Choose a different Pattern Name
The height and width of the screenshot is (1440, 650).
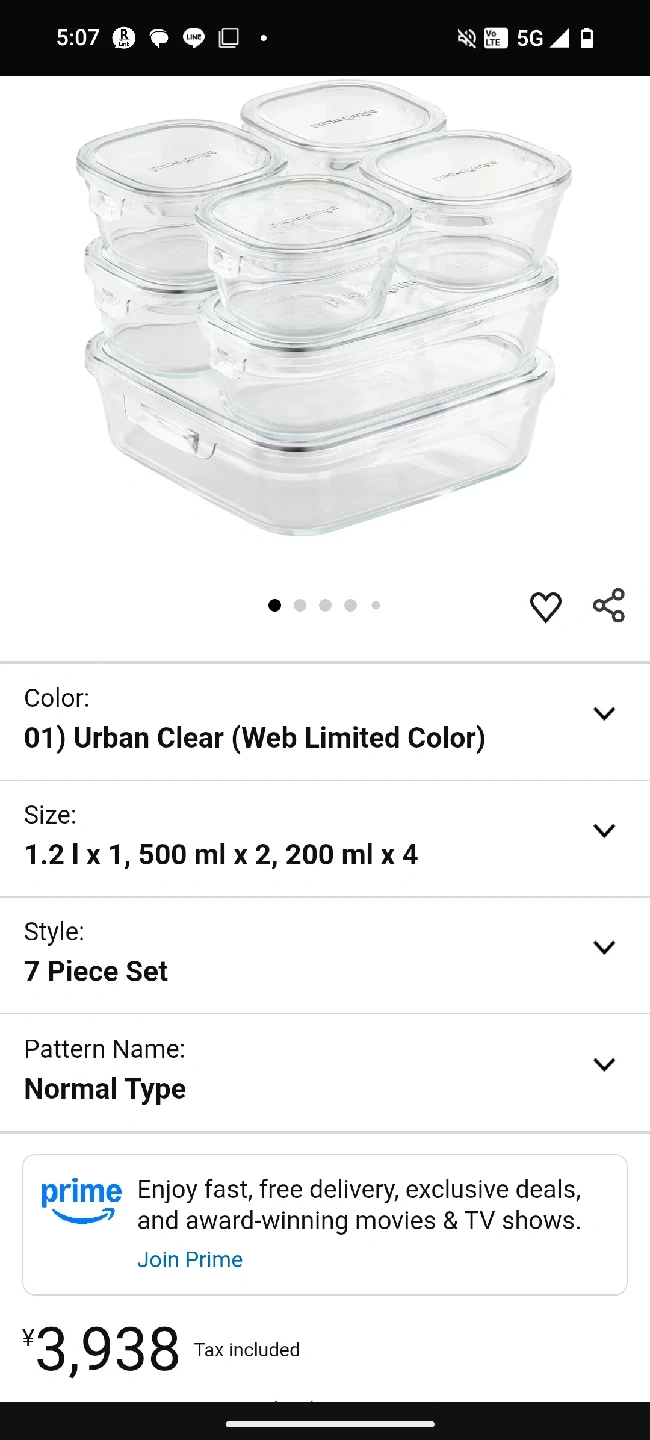coord(603,1065)
